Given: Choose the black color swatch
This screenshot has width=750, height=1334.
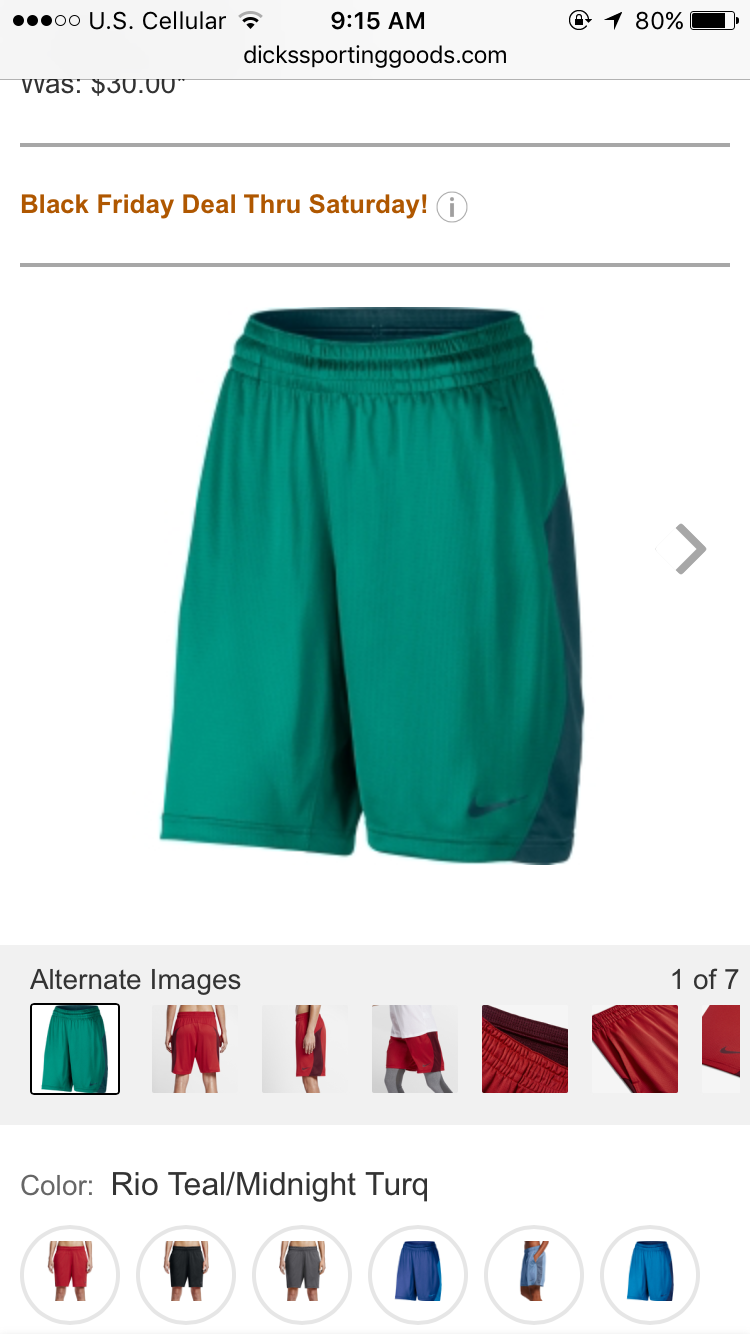Looking at the screenshot, I should pyautogui.click(x=186, y=1275).
